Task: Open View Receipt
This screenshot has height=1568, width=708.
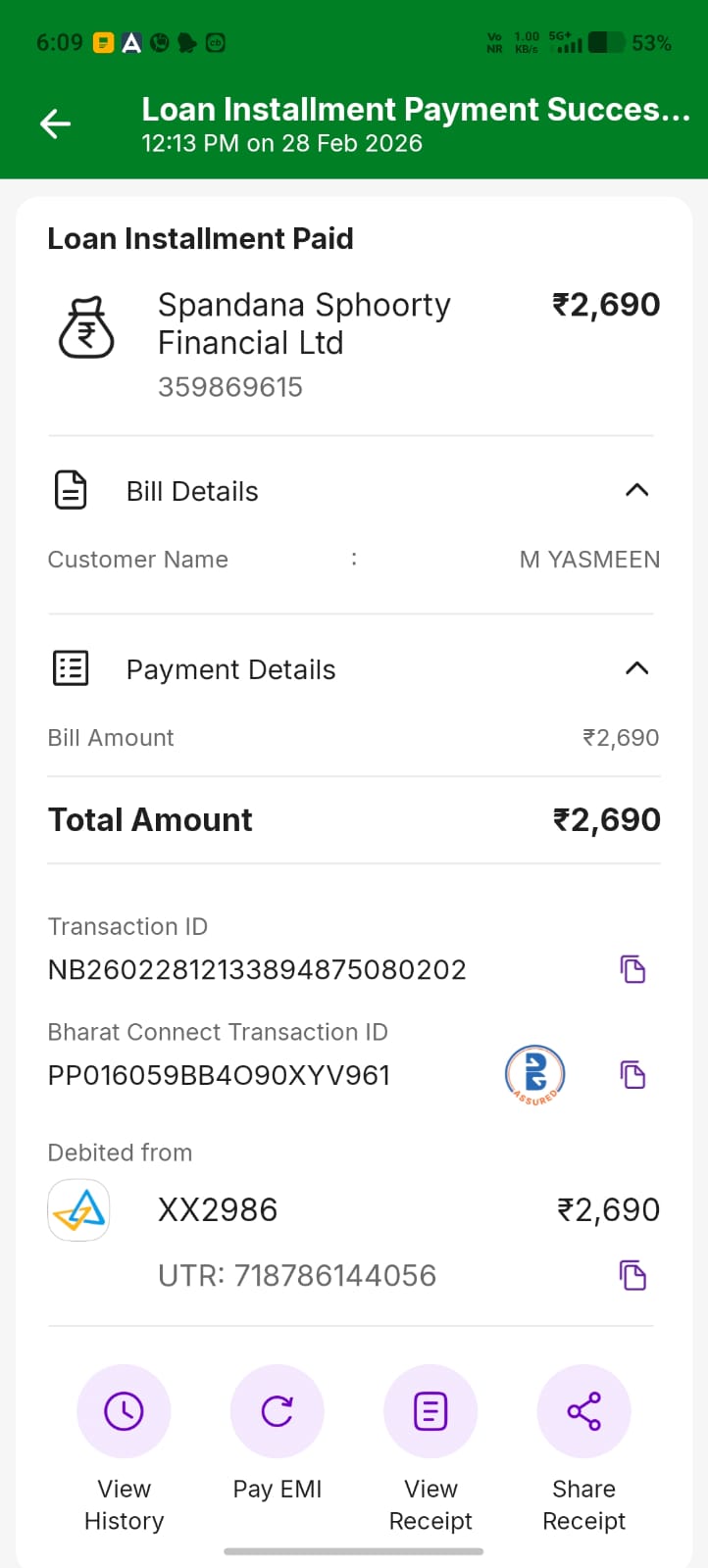Action: pos(430,1411)
